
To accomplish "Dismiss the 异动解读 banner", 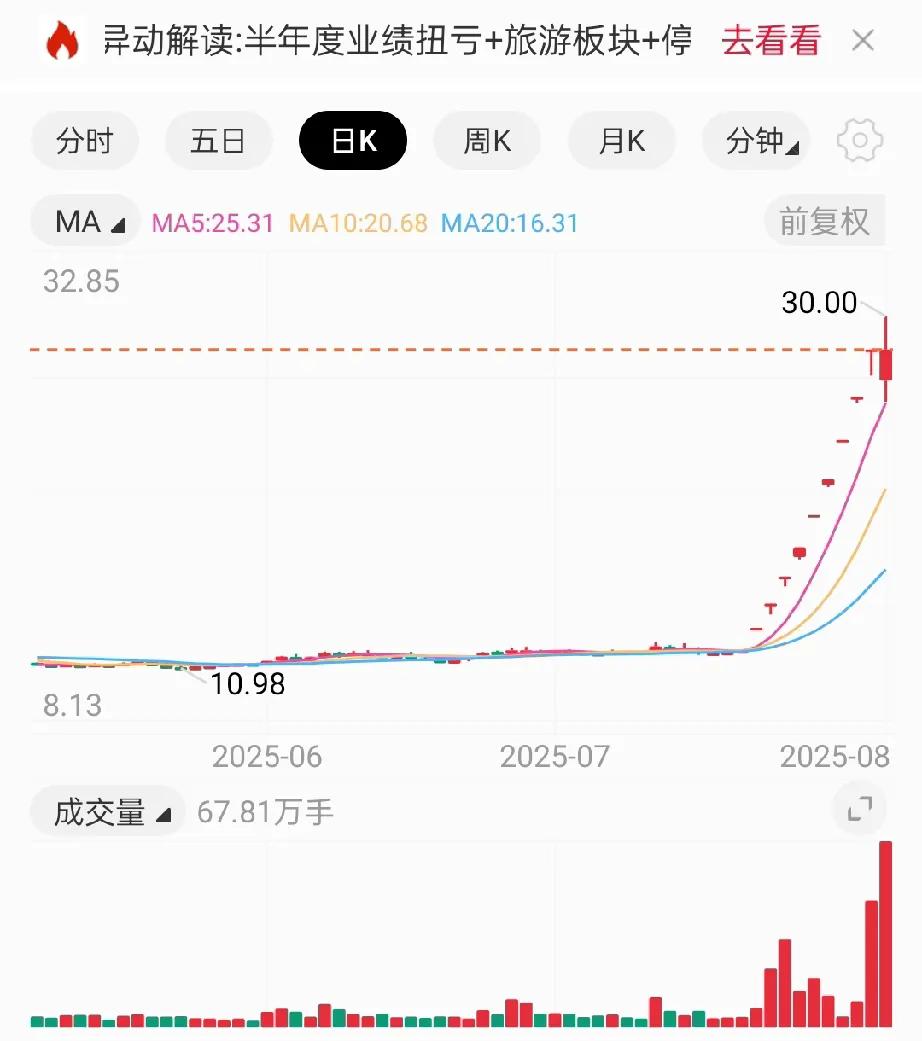I will click(x=863, y=41).
